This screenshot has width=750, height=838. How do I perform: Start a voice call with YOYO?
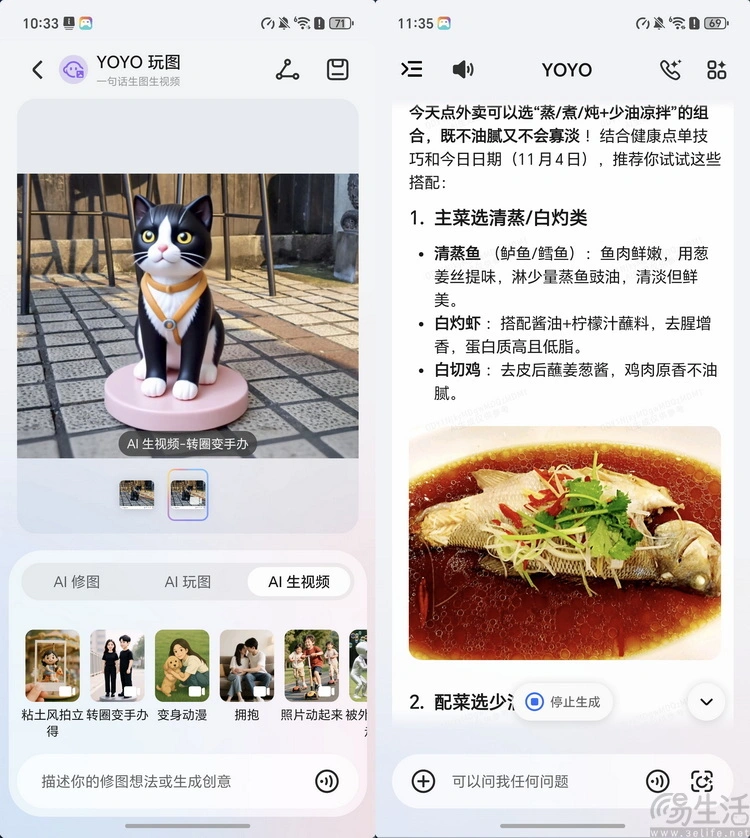(670, 69)
